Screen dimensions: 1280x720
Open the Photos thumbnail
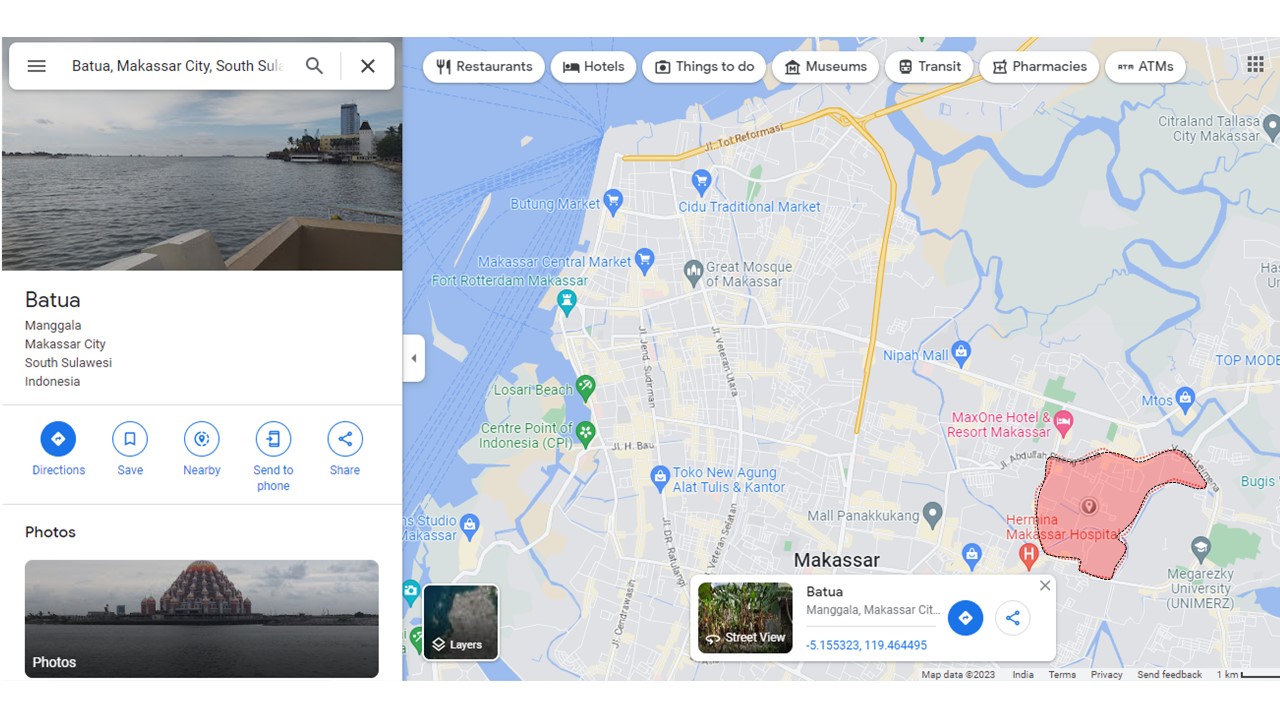[x=202, y=618]
